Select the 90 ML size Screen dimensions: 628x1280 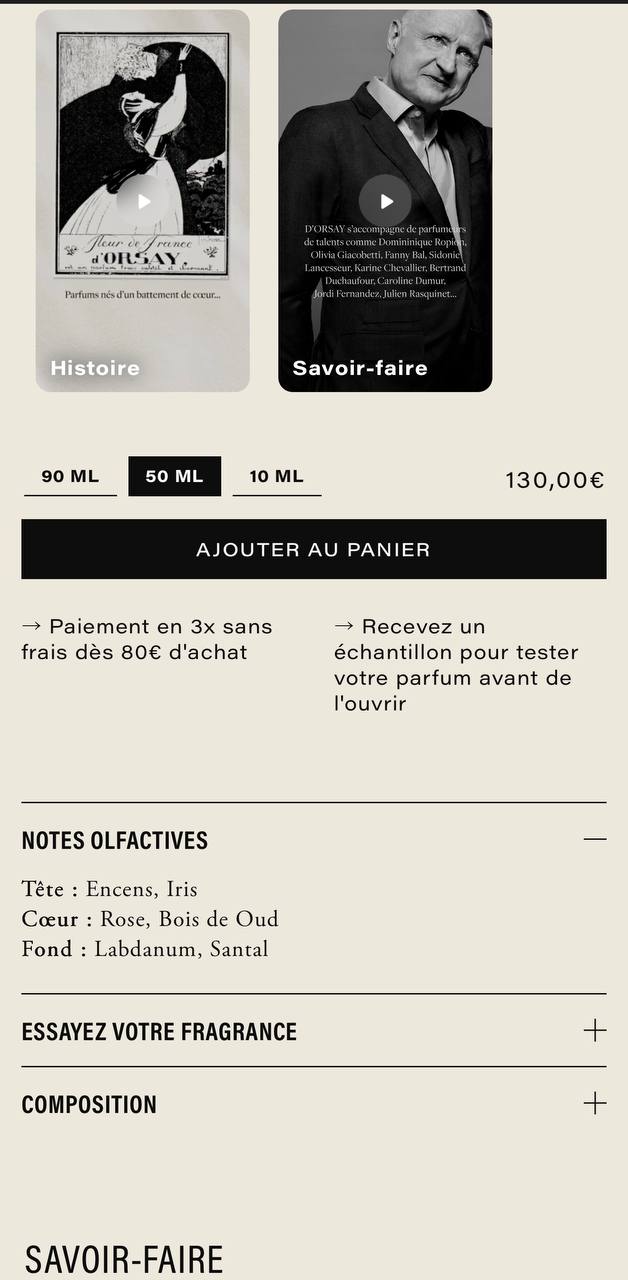point(70,476)
